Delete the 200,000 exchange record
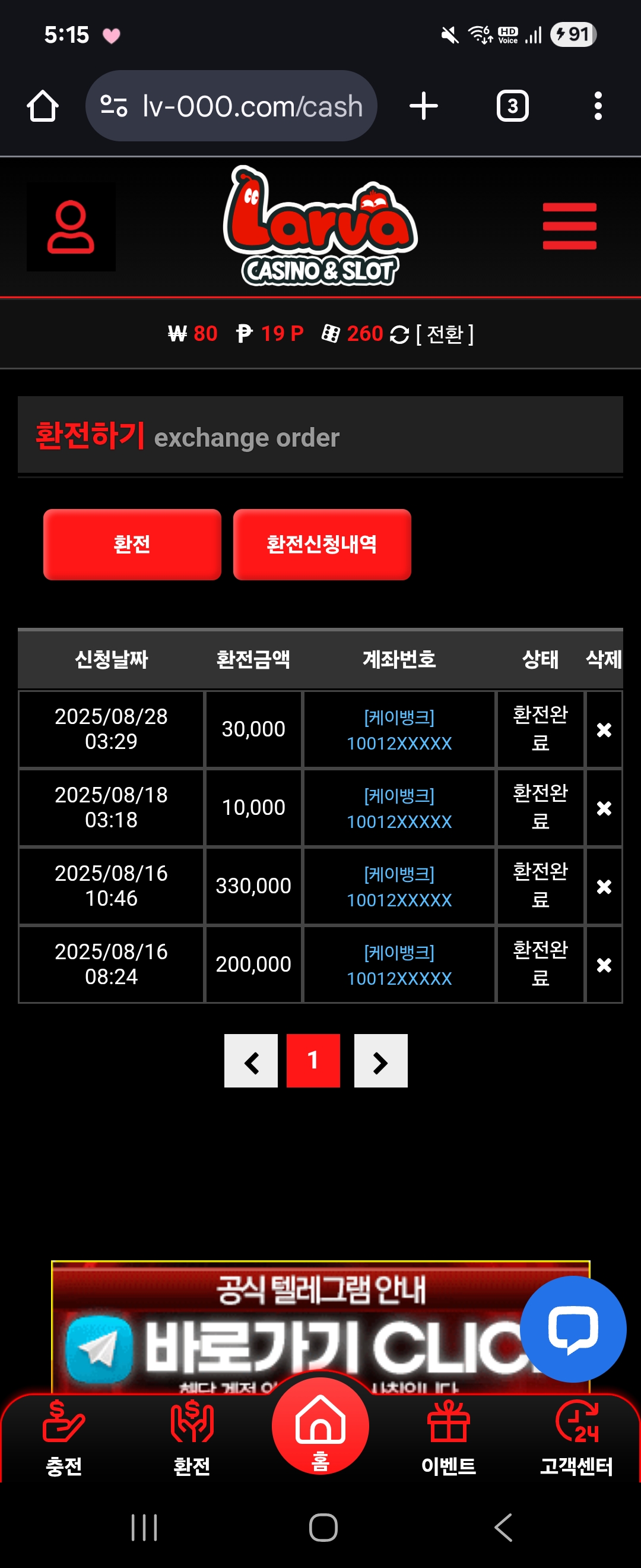 (x=603, y=965)
